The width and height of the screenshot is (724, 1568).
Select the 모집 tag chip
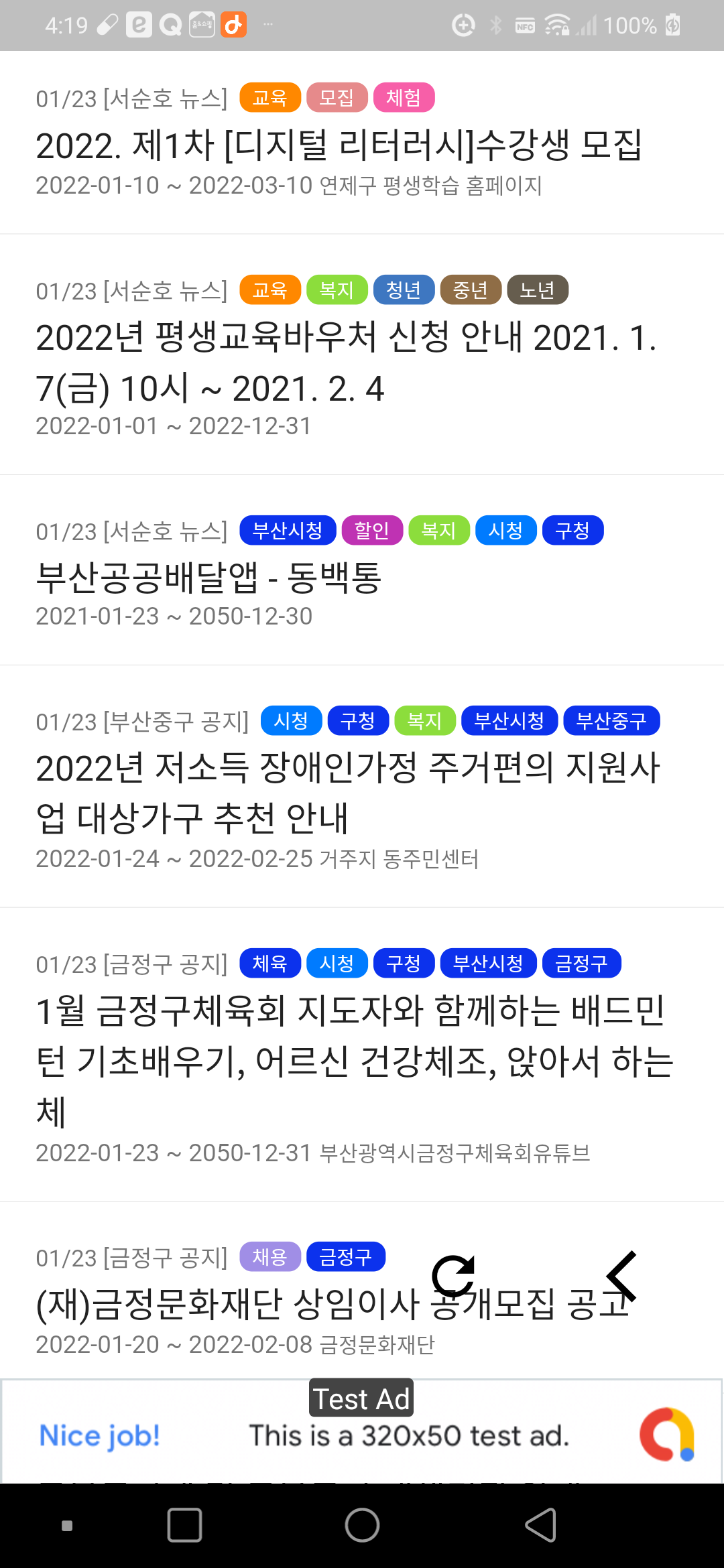337,98
